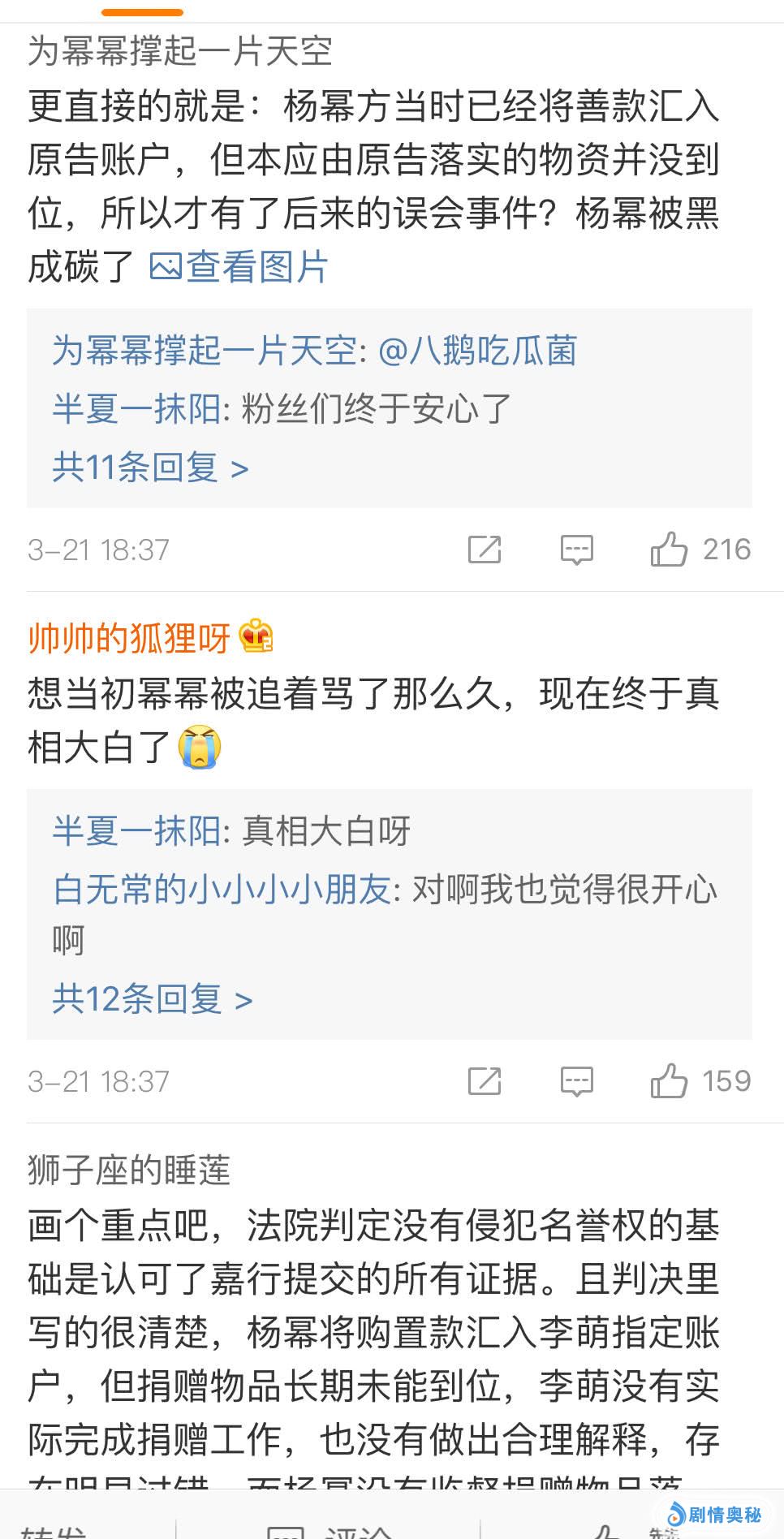
Task: Like the comment with 159 likes
Action: 669,1081
